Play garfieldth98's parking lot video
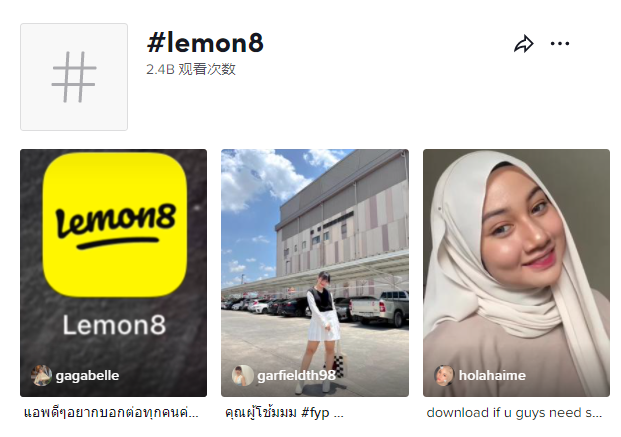This screenshot has width=621, height=437. (314, 270)
